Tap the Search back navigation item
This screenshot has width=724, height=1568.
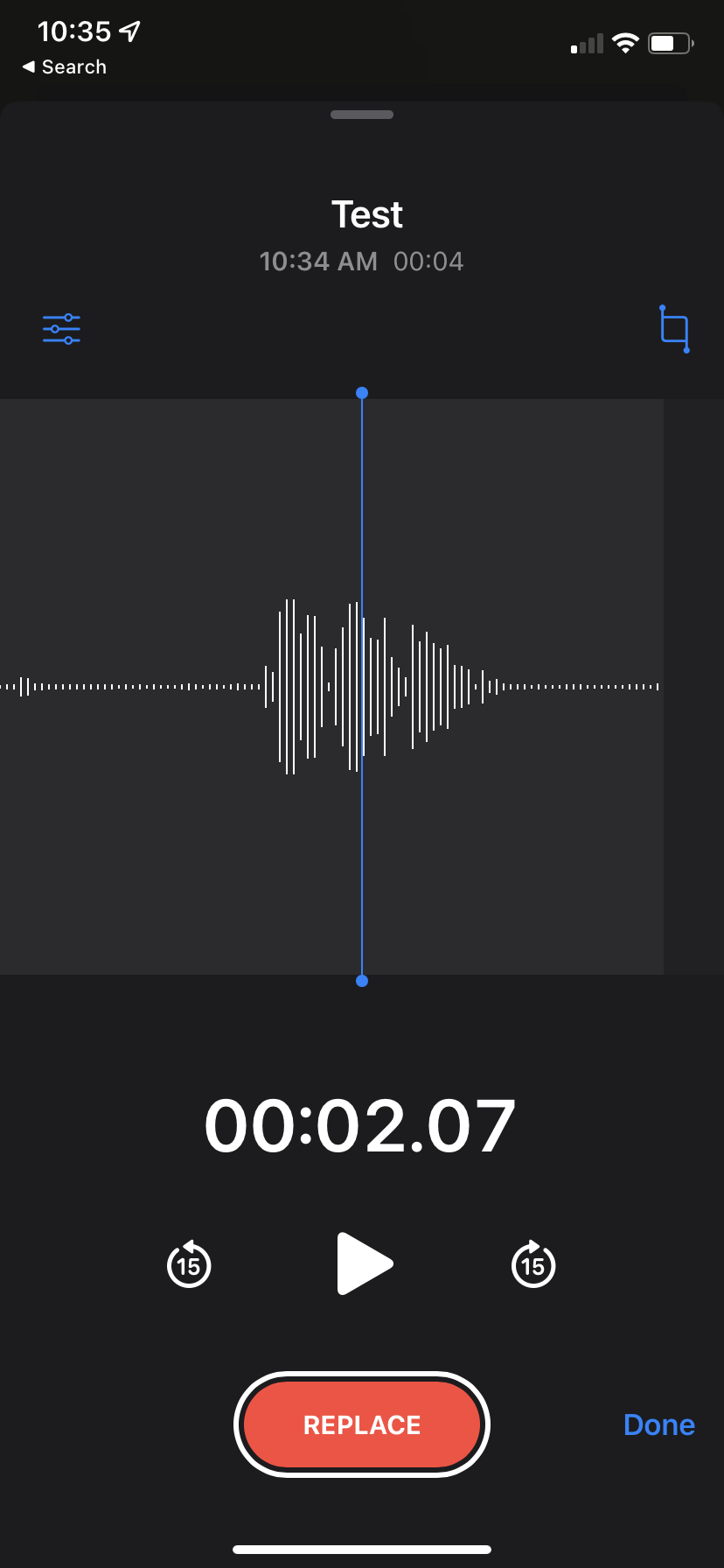pos(64,66)
